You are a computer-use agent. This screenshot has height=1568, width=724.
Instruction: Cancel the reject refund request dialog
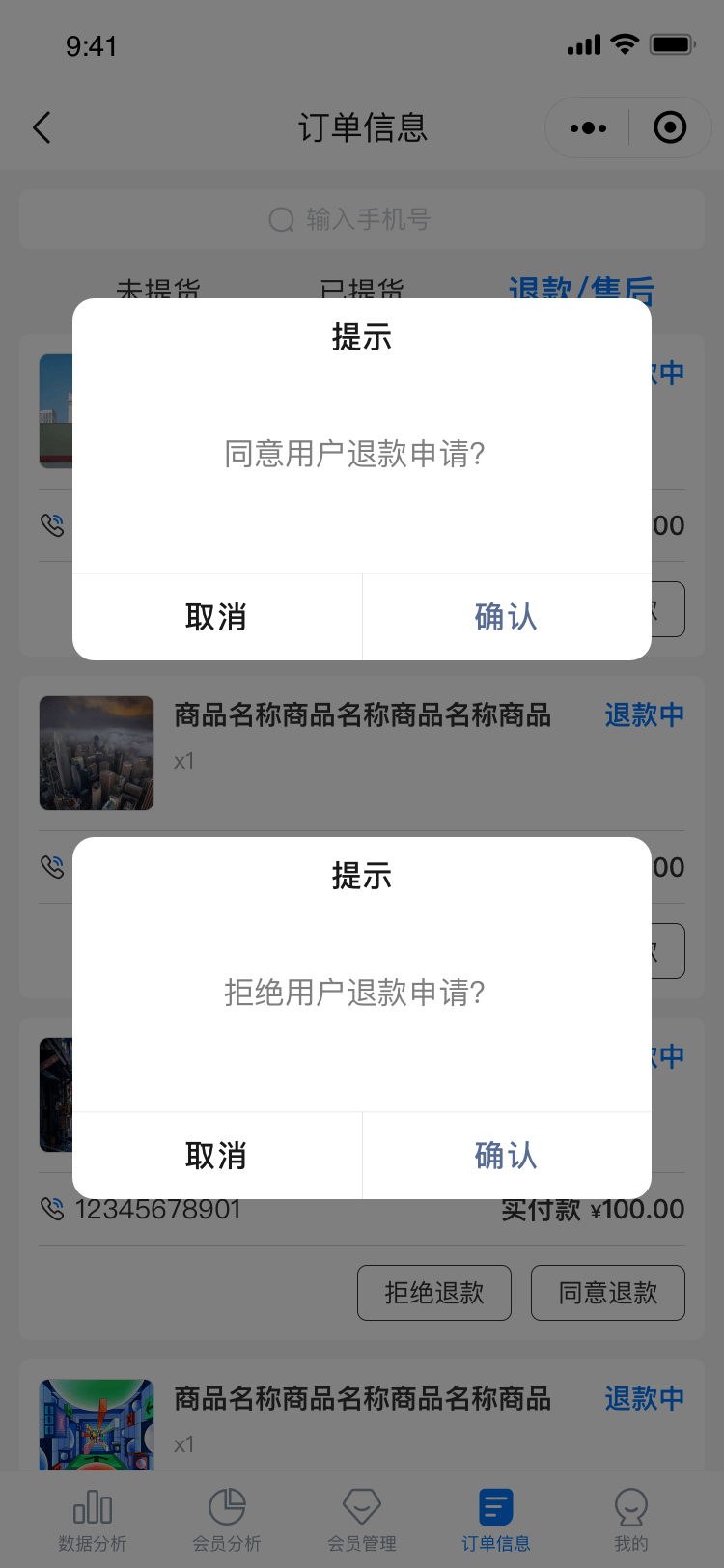[216, 1156]
